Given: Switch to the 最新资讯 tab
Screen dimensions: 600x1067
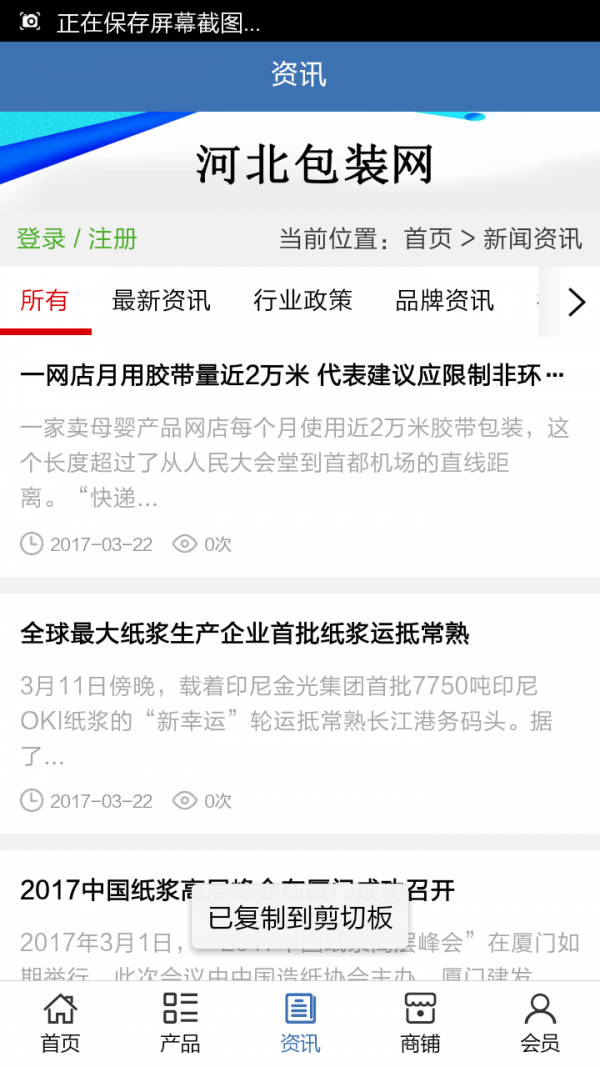Looking at the screenshot, I should click(161, 300).
